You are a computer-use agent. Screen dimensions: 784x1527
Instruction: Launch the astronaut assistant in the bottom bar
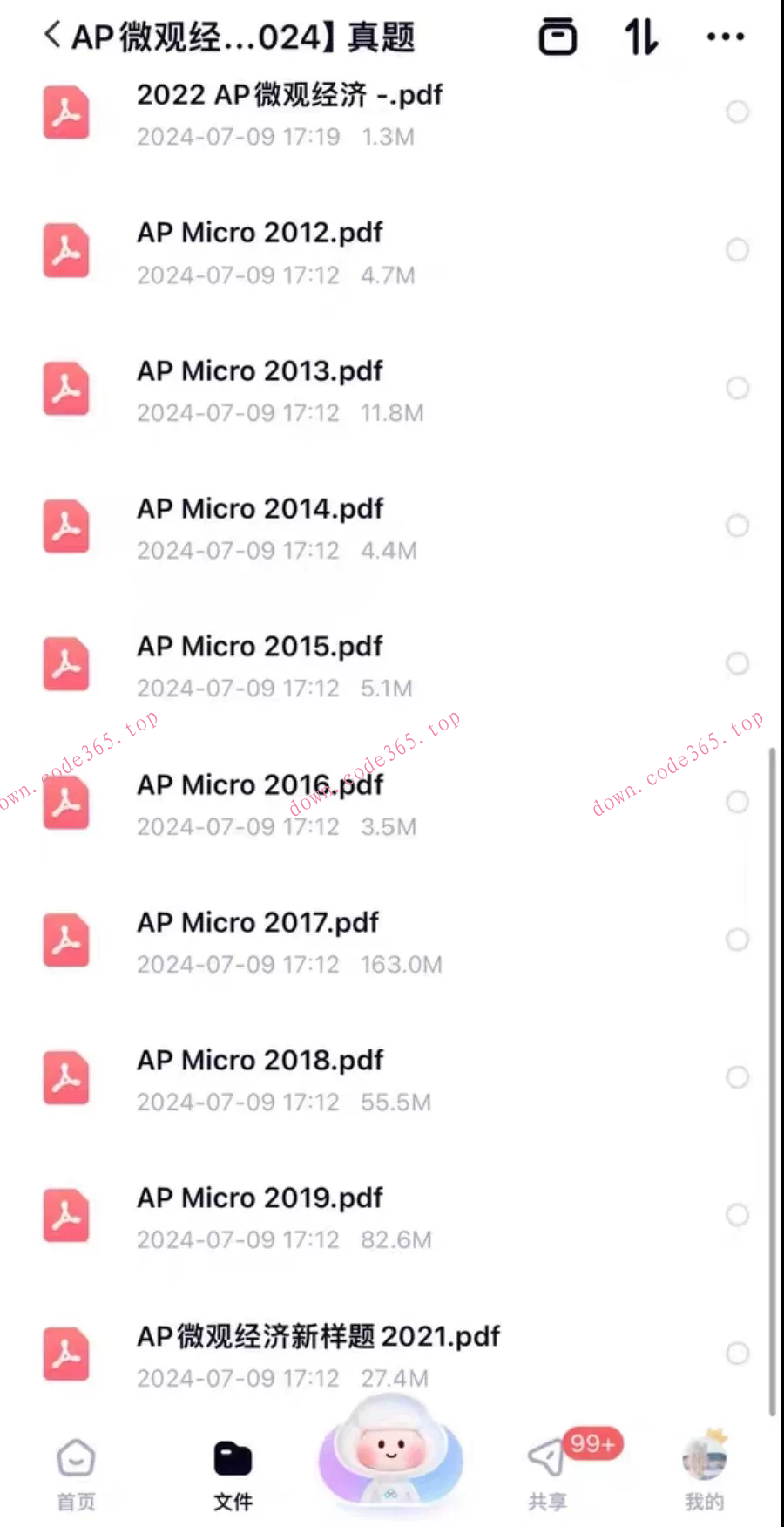389,1456
